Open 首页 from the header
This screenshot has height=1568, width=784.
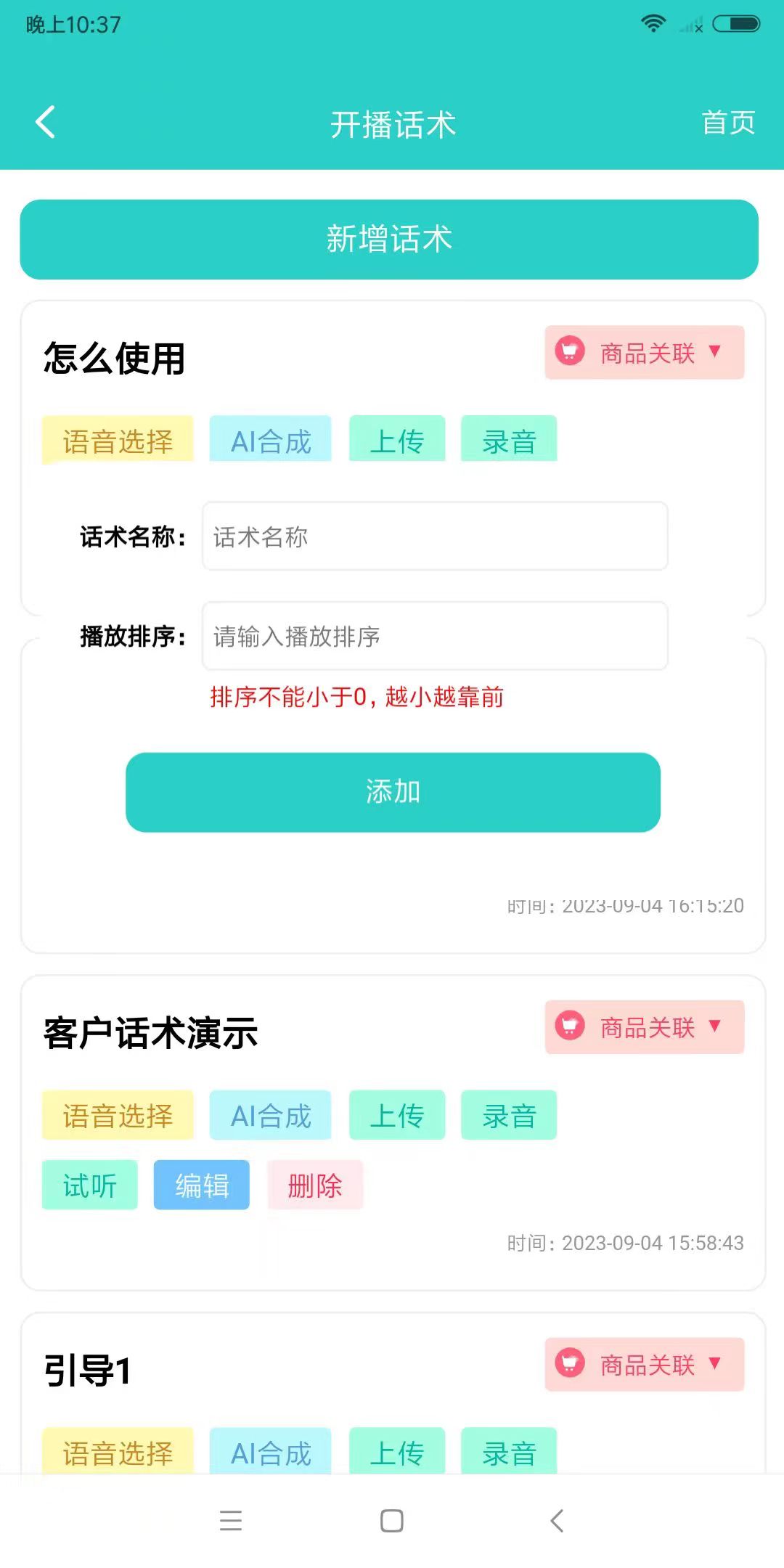(728, 123)
